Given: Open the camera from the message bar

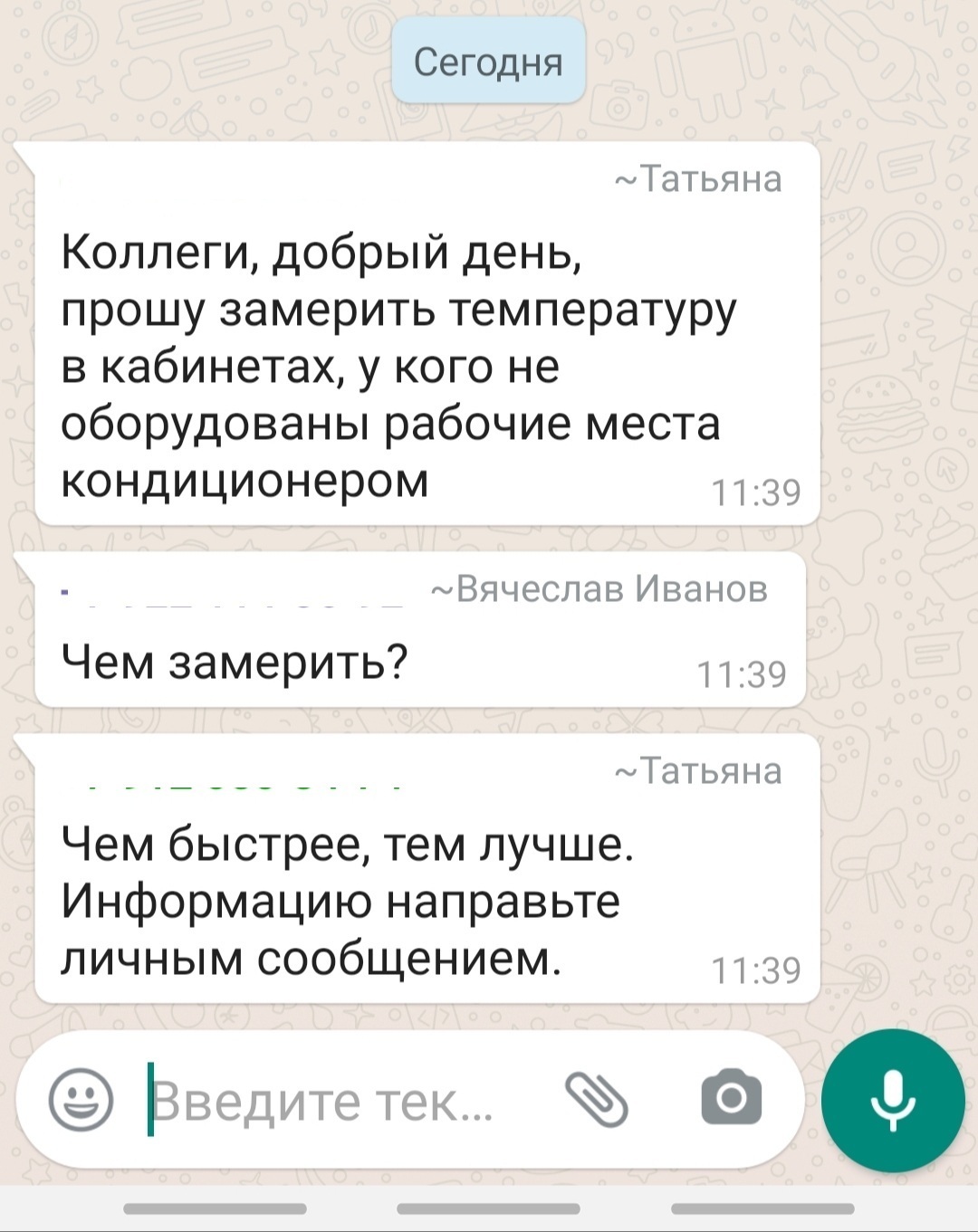Looking at the screenshot, I should pos(732,1097).
